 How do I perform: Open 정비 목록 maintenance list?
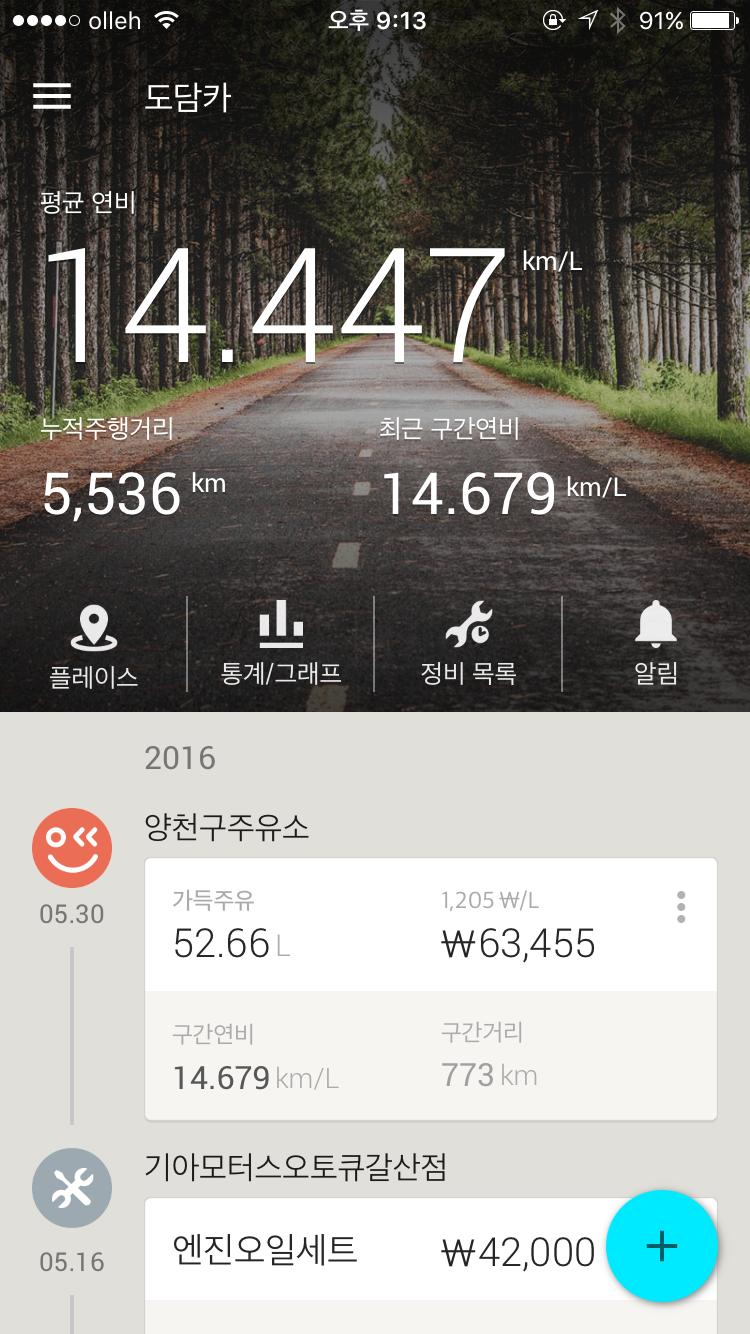click(468, 646)
